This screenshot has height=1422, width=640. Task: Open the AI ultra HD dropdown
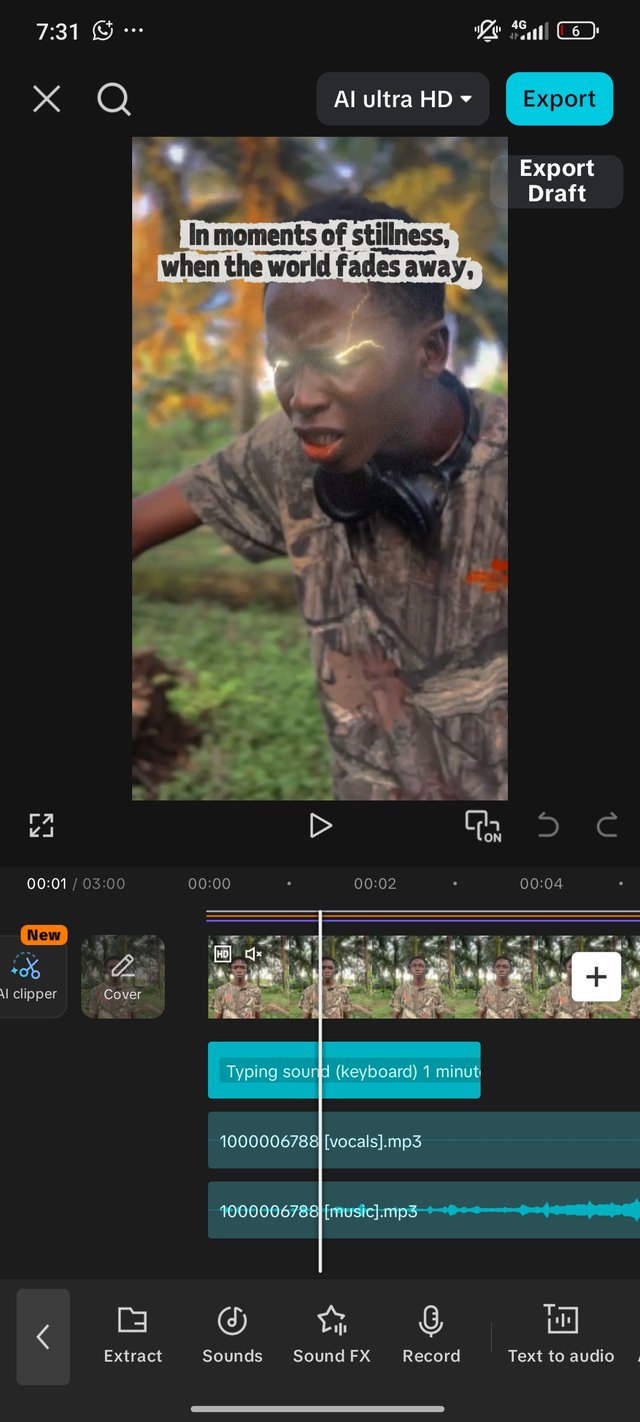(x=402, y=99)
